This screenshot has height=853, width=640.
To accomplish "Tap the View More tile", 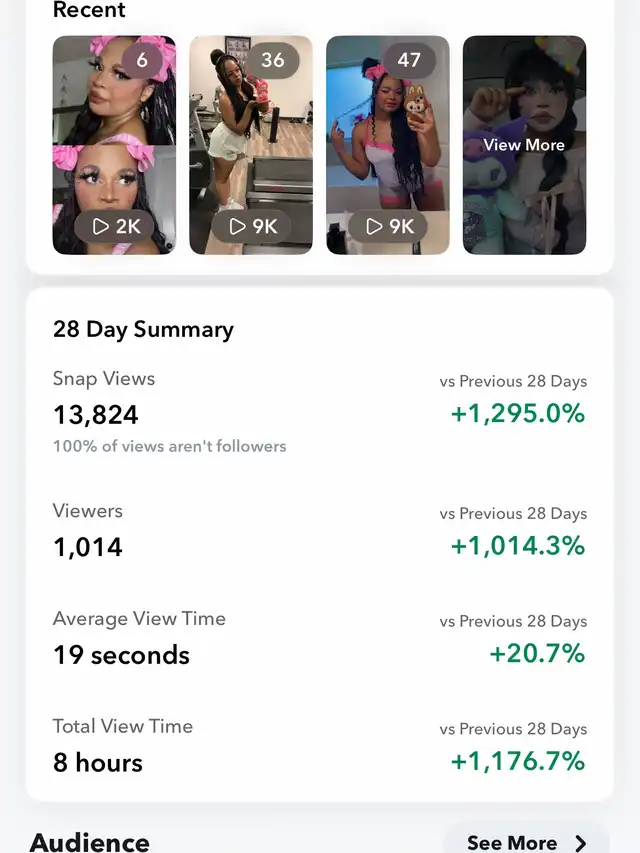I will (x=525, y=145).
